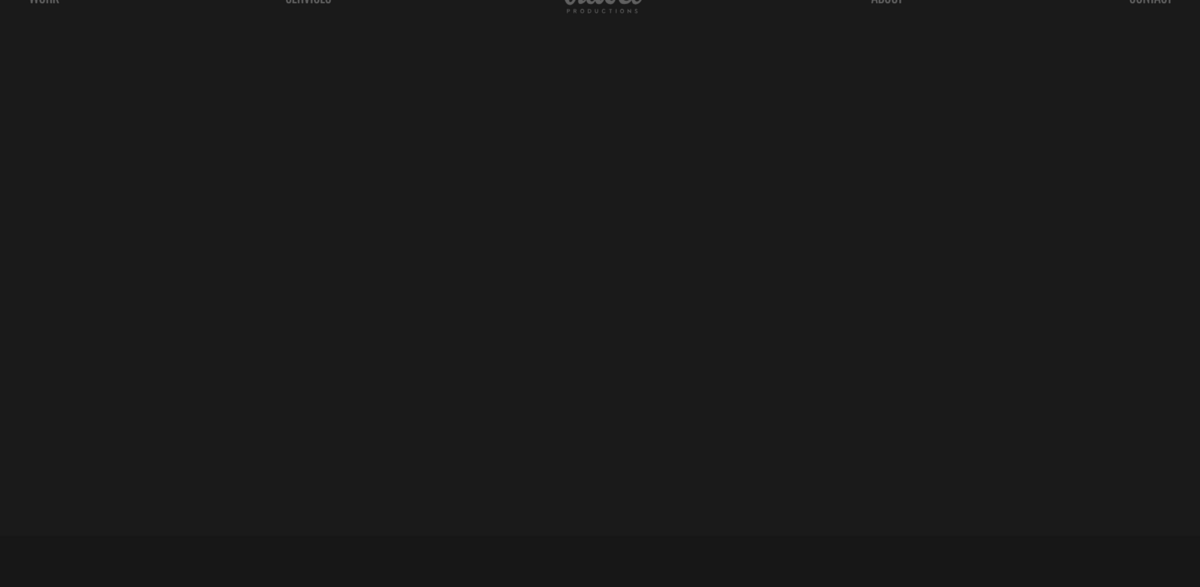Open the About page link
Viewport: 1200px width, 587px height.
coord(887,2)
